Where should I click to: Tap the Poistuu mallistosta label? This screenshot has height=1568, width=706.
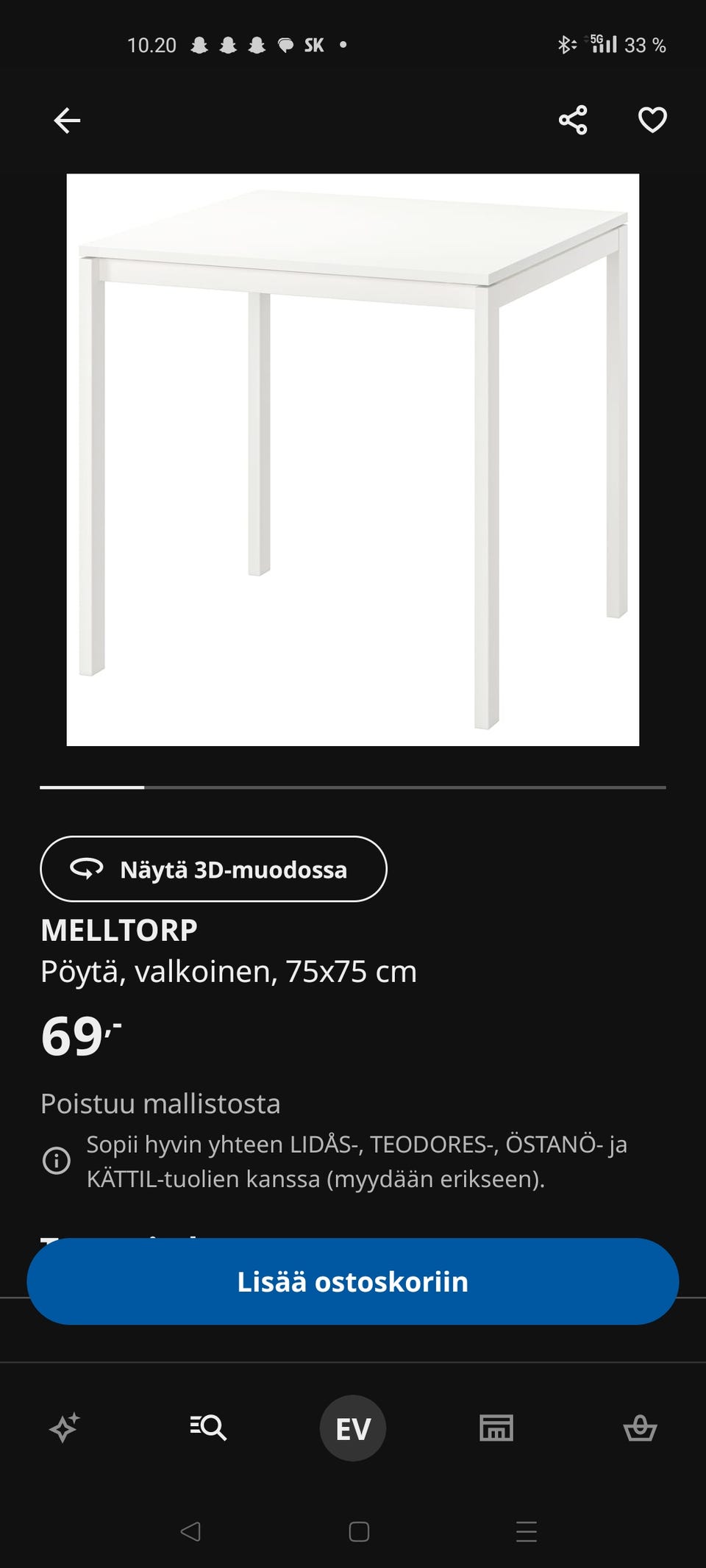point(161,1103)
